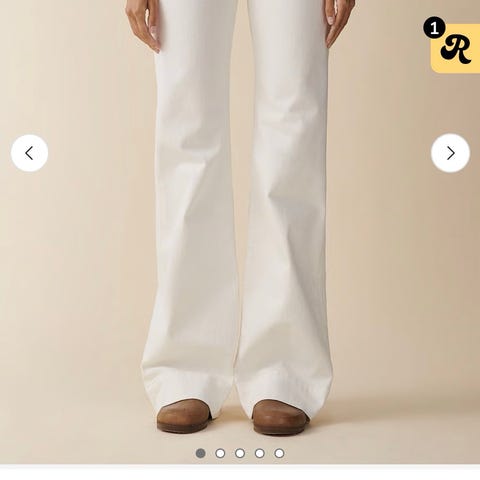Jump to the fifth image dot

(279, 453)
